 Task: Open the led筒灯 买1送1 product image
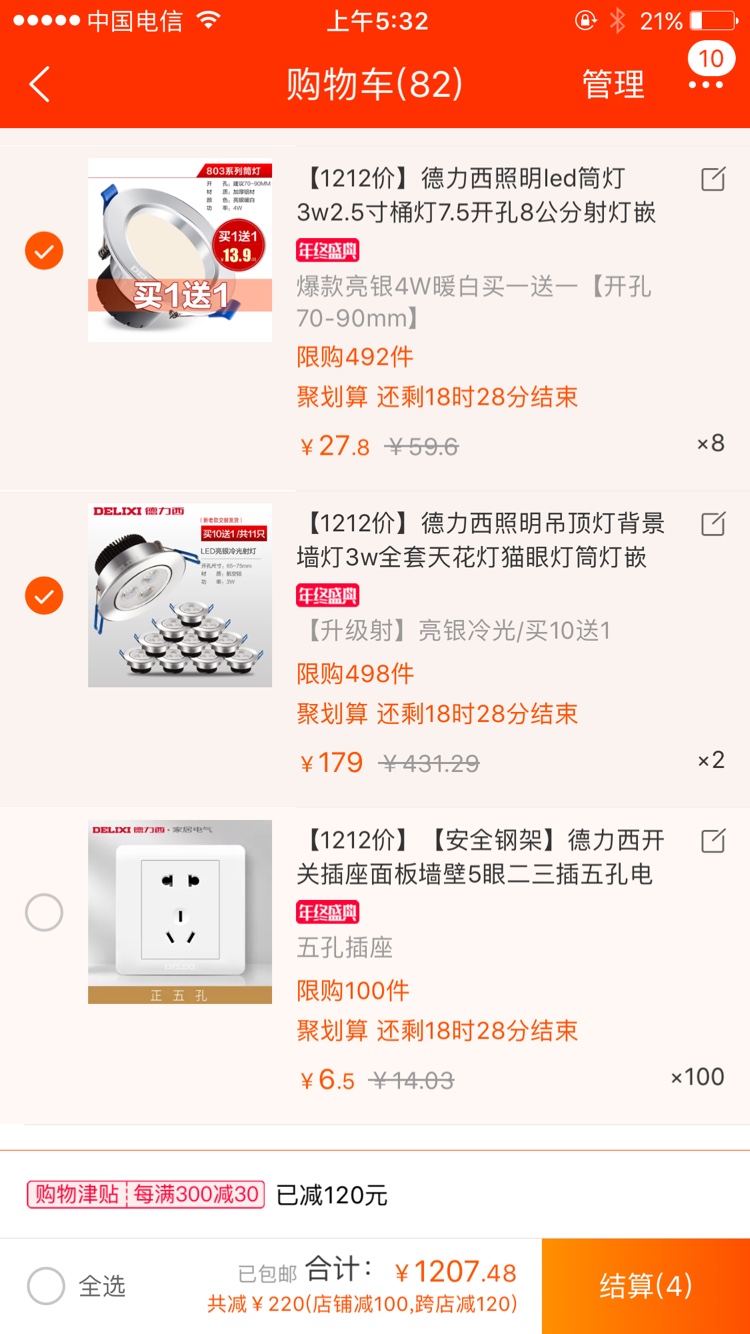pyautogui.click(x=180, y=251)
